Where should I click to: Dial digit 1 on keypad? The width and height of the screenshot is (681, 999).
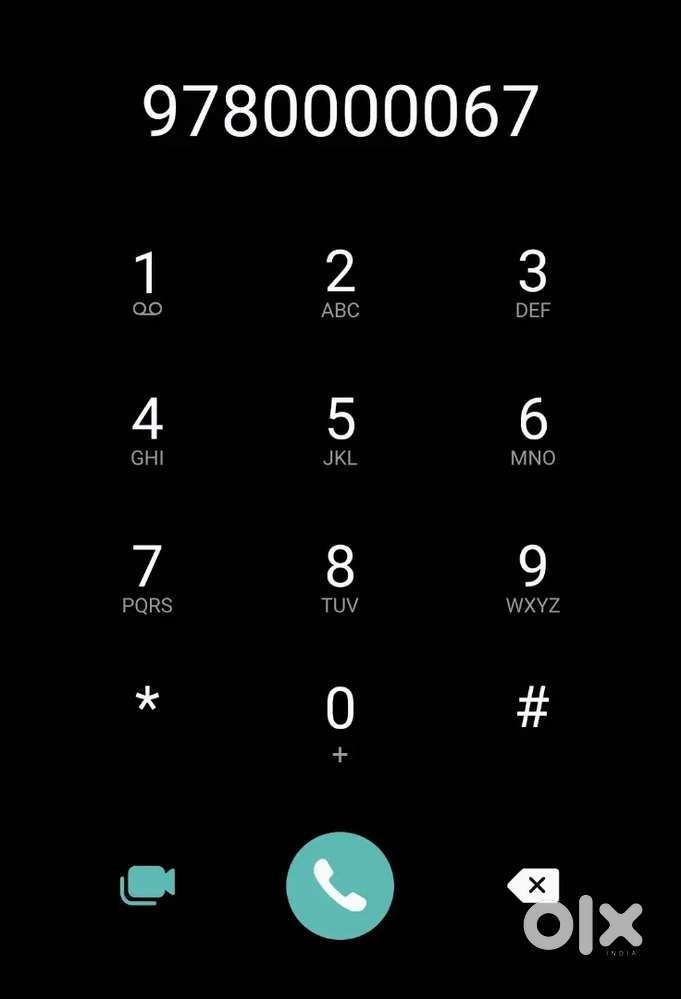pyautogui.click(x=147, y=283)
